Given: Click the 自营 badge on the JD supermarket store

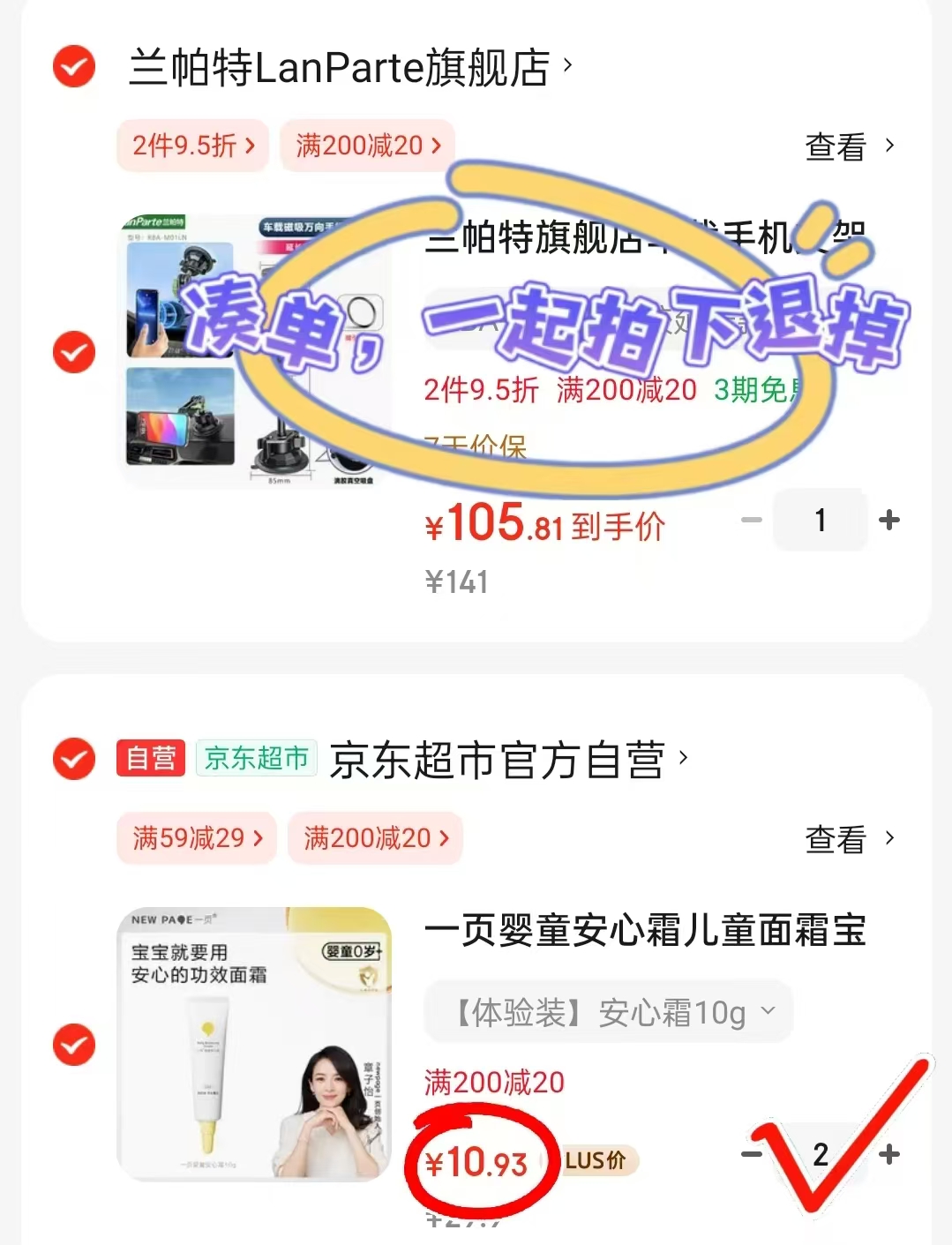Looking at the screenshot, I should tap(150, 759).
